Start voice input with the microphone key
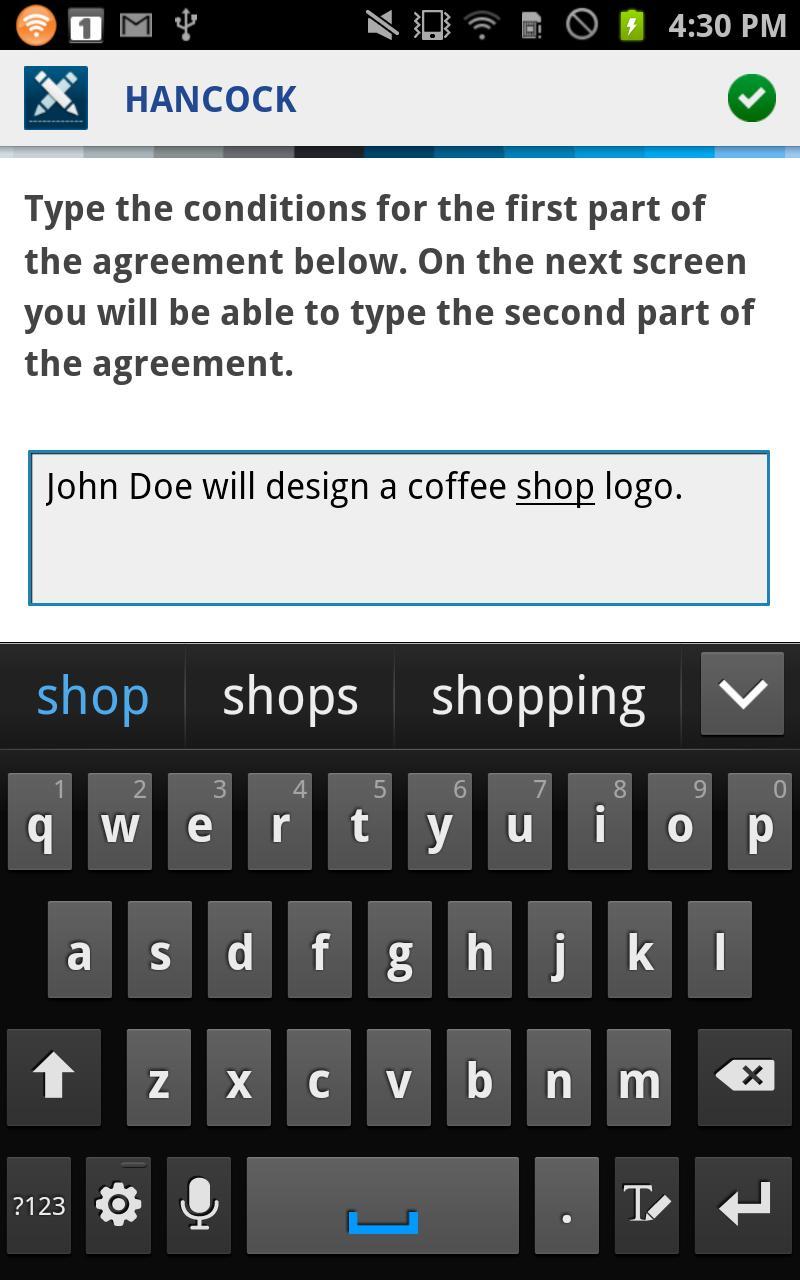 tap(199, 1205)
